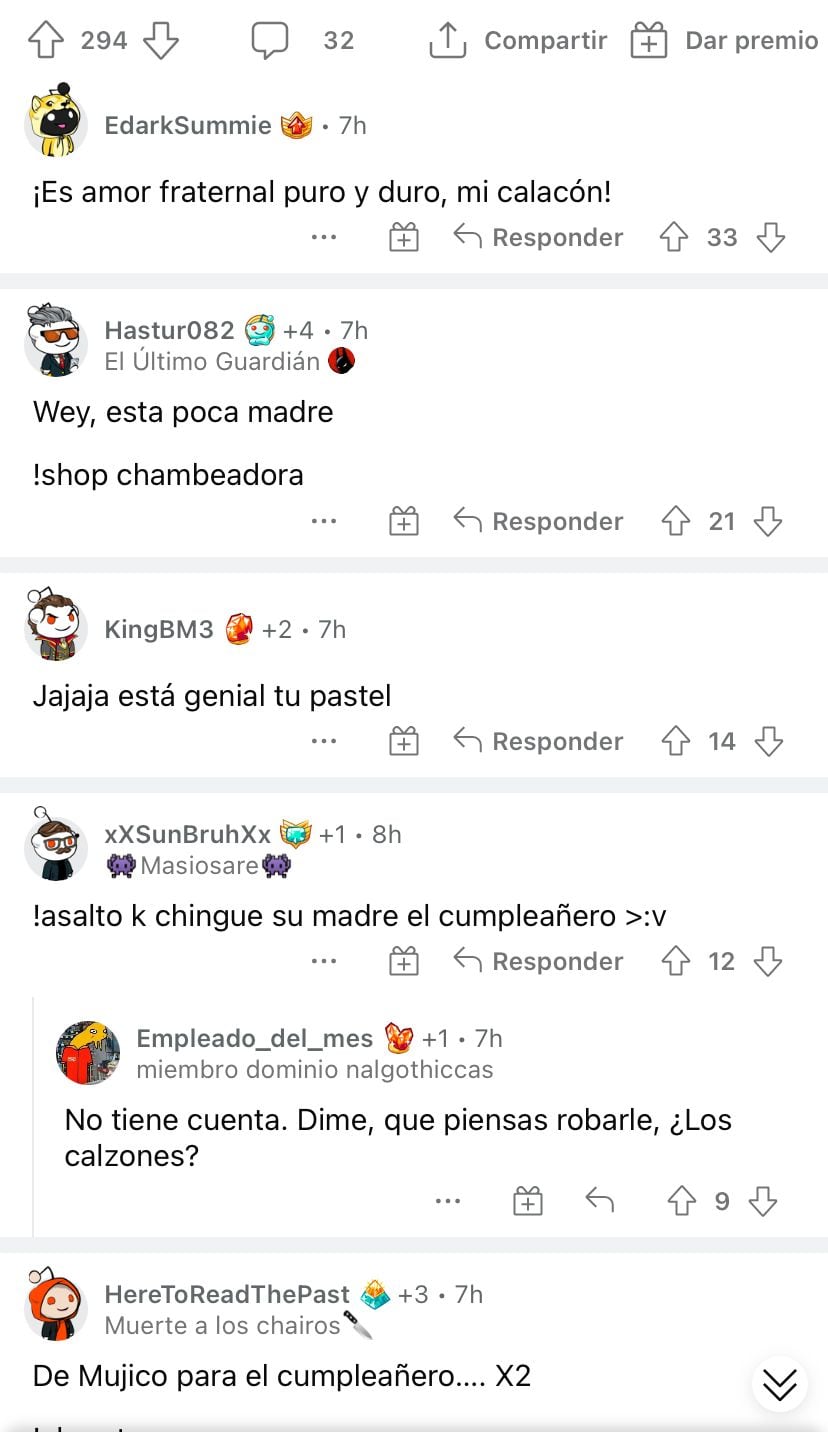Upvote the post with 294 points
The height and width of the screenshot is (1432, 828).
pos(46,39)
